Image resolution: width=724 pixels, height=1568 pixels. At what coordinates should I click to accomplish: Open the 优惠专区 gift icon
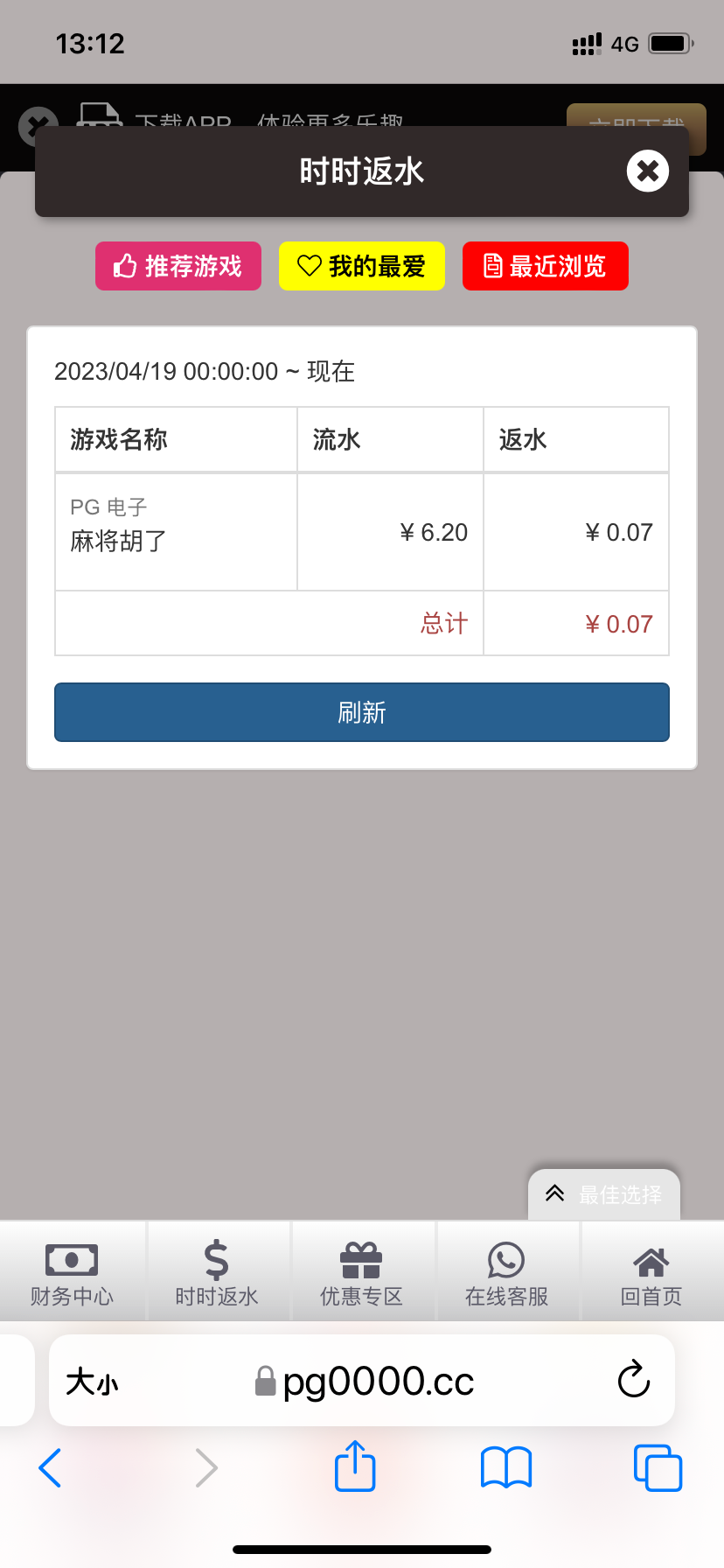[362, 1258]
